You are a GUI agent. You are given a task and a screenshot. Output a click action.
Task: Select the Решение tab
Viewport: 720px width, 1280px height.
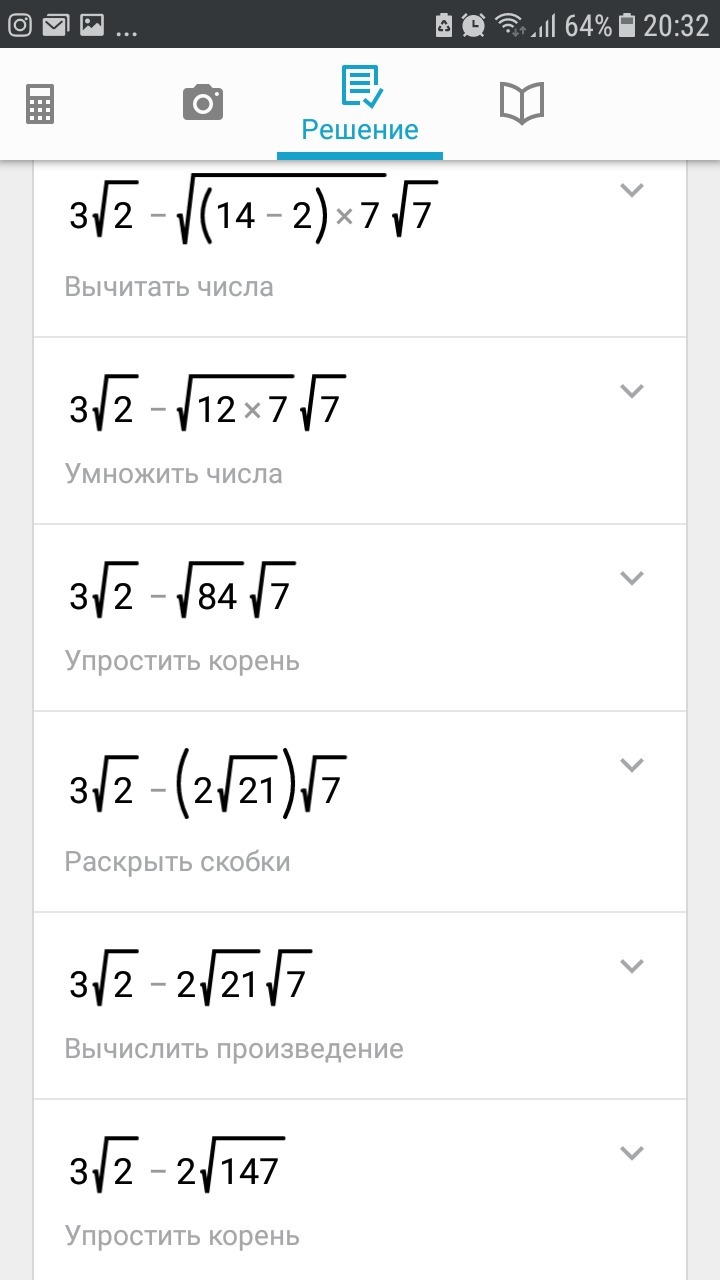(360, 105)
